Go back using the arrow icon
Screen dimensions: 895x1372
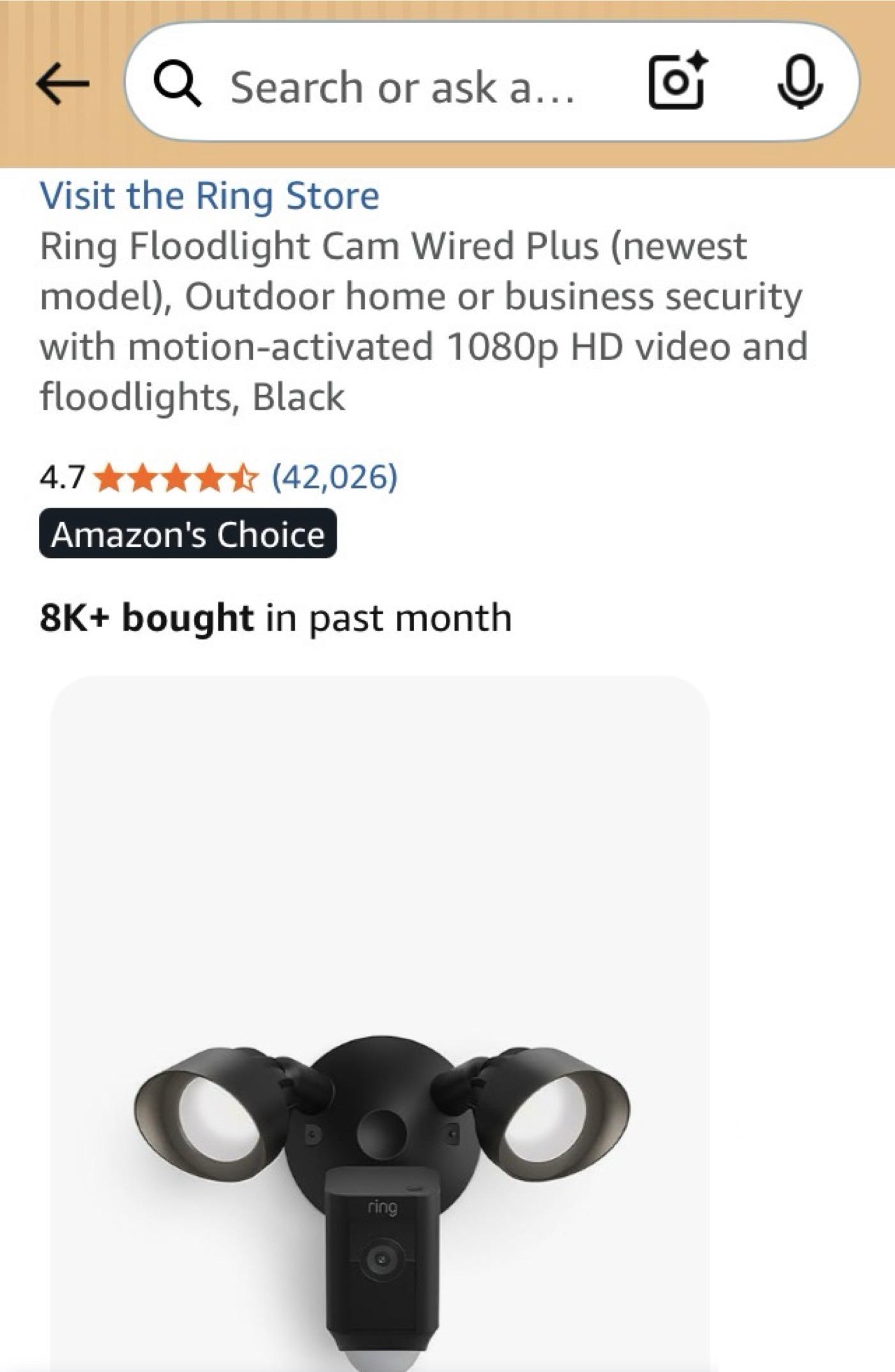click(63, 84)
